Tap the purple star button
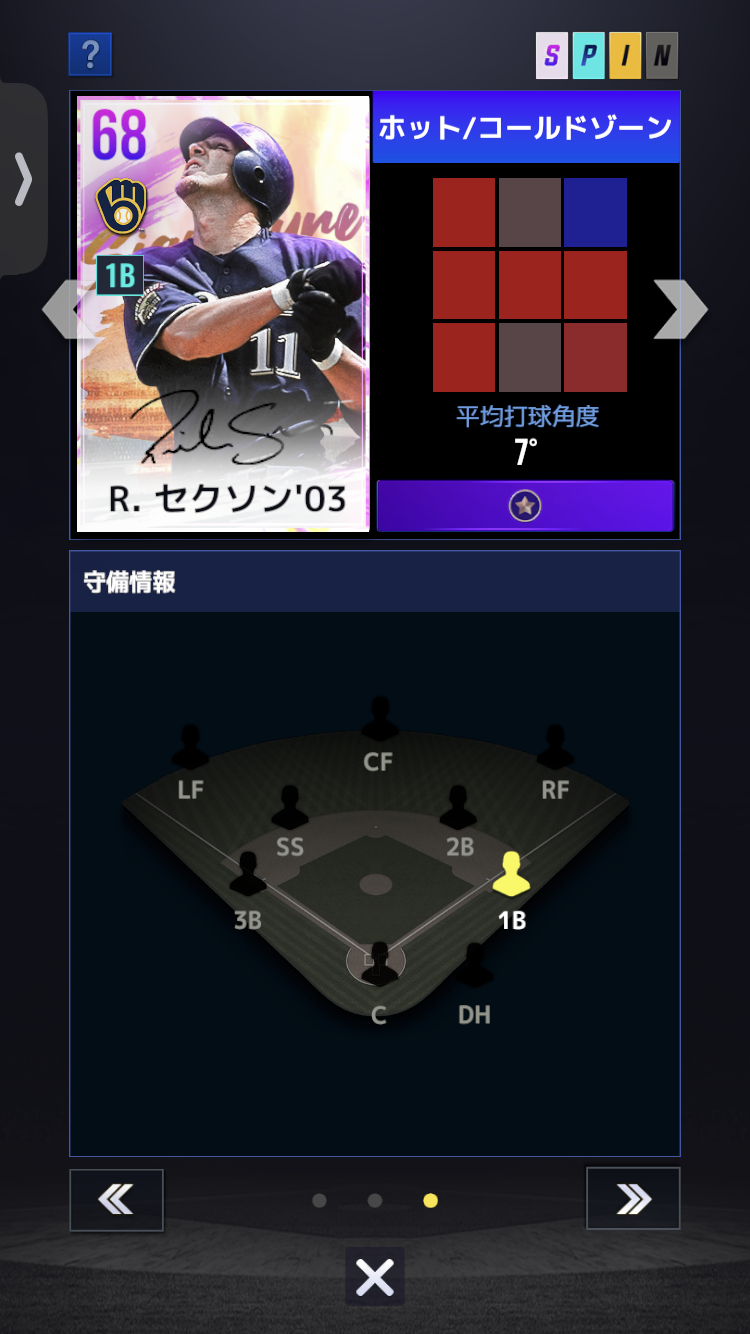This screenshot has height=1334, width=750. click(525, 506)
